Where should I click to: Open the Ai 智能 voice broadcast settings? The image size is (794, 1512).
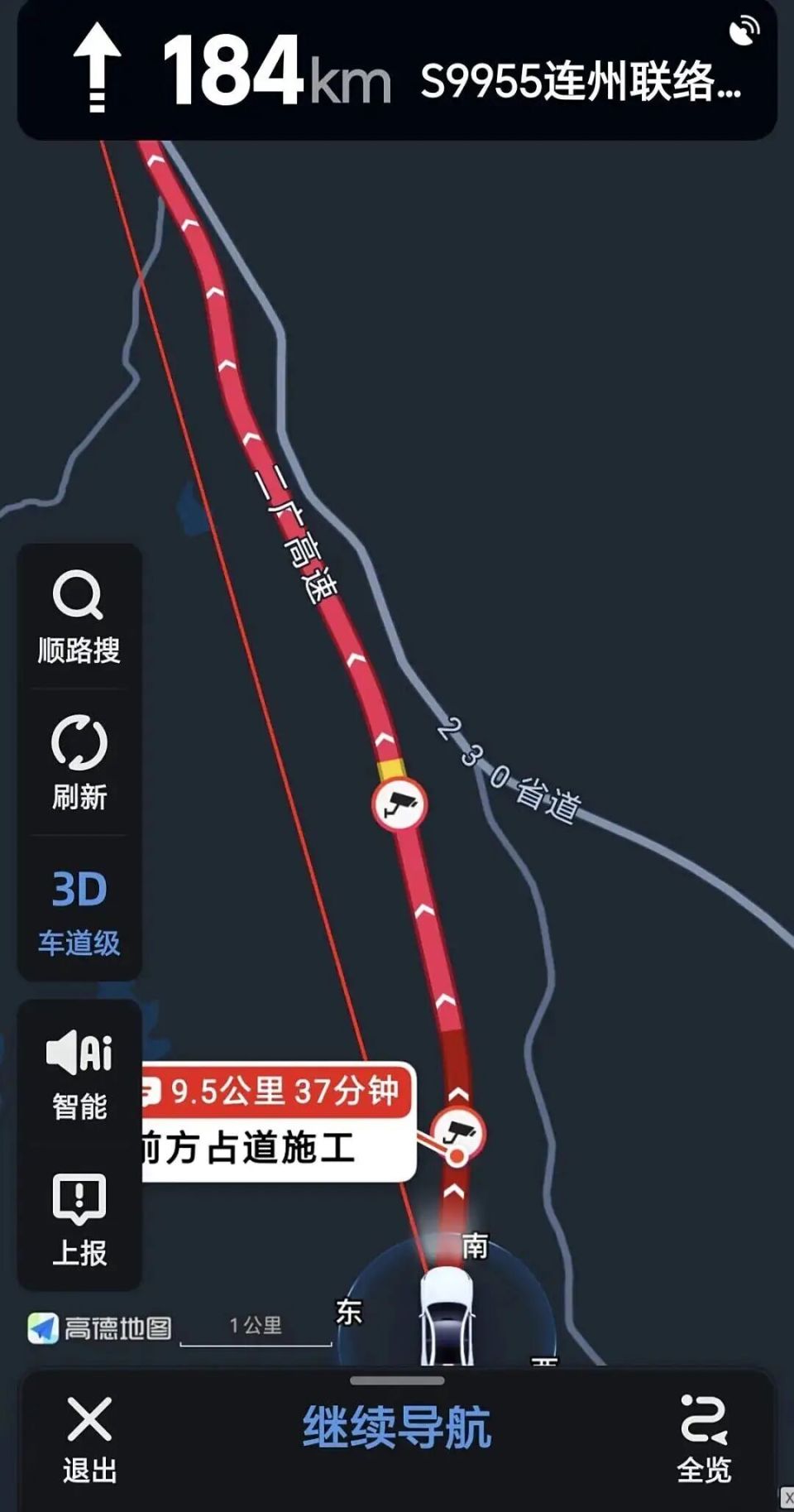pyautogui.click(x=79, y=1073)
